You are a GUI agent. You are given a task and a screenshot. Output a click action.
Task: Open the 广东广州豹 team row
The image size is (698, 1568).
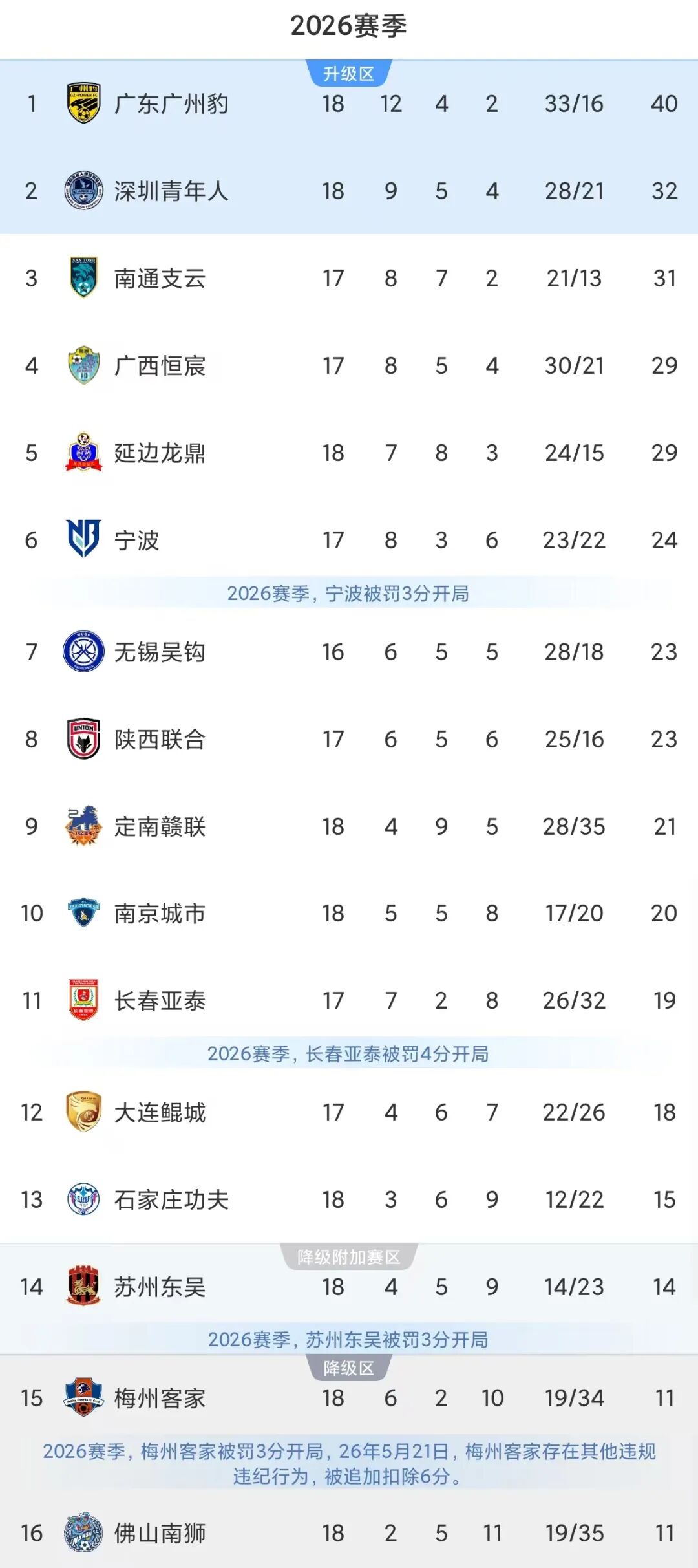349,103
